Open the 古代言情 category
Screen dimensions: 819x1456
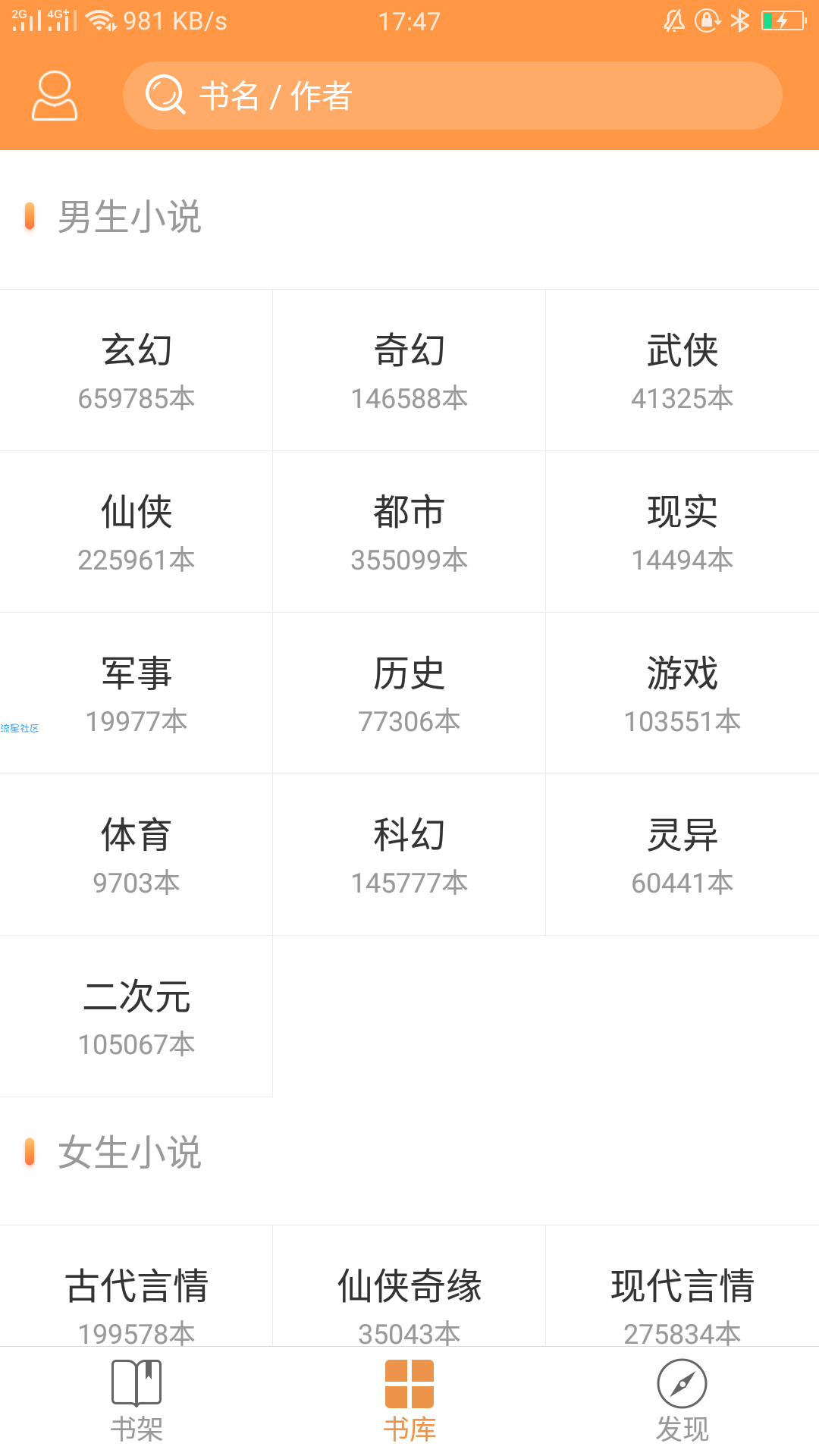click(136, 1297)
